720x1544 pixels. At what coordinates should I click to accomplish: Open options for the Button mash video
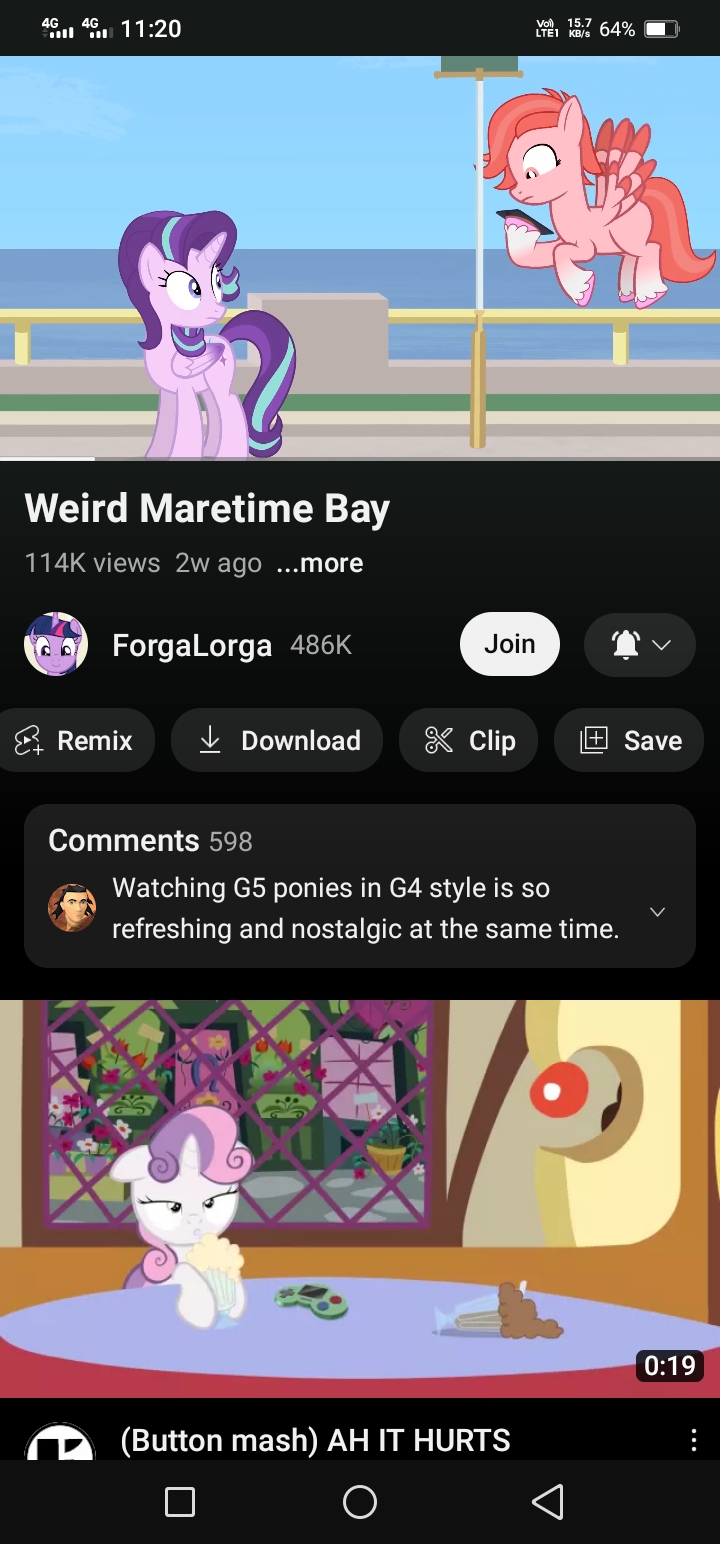(694, 1440)
